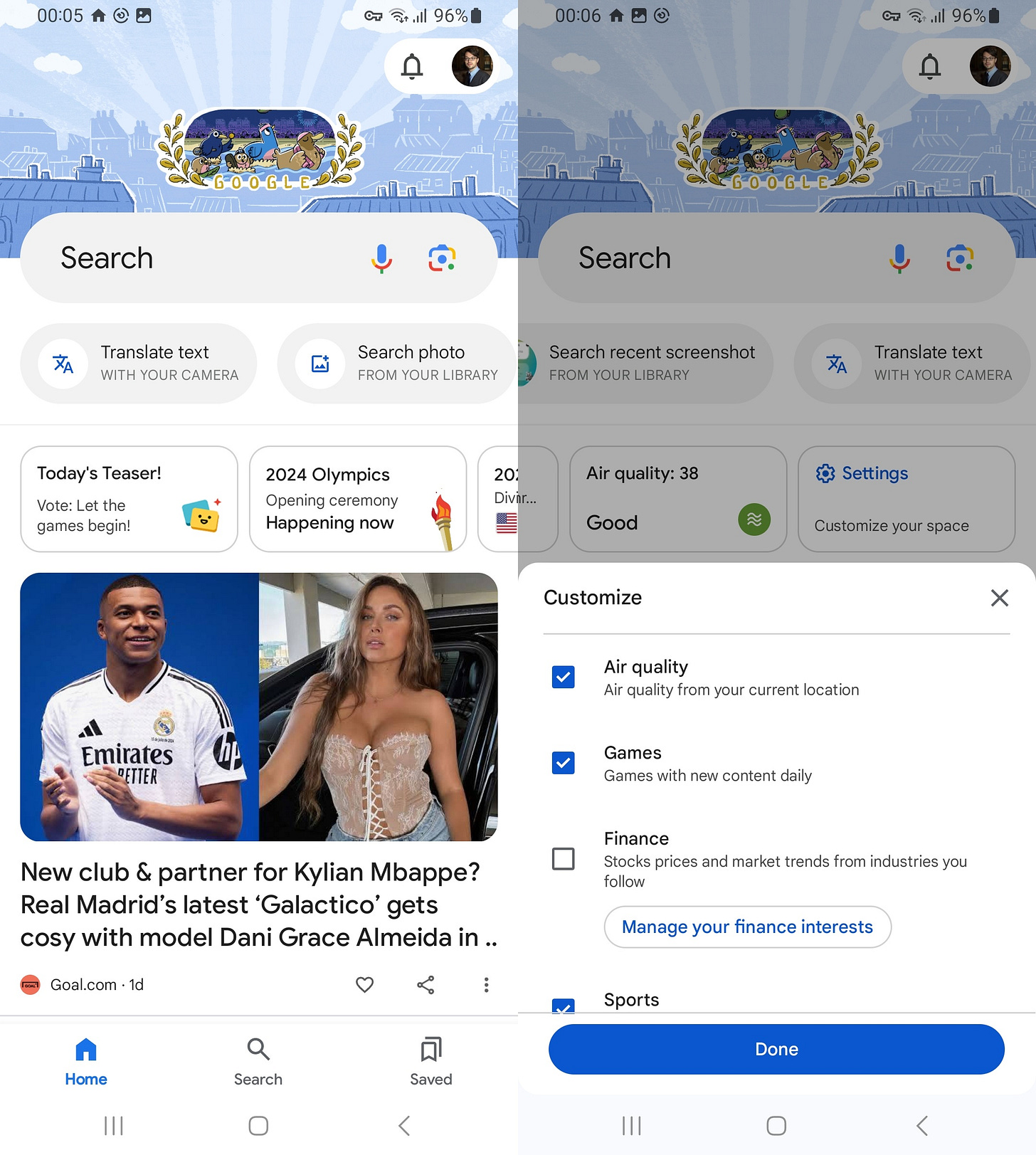Screen dimensions: 1036x1155
Task: Switch to the Saved tab
Action: (x=430, y=1062)
